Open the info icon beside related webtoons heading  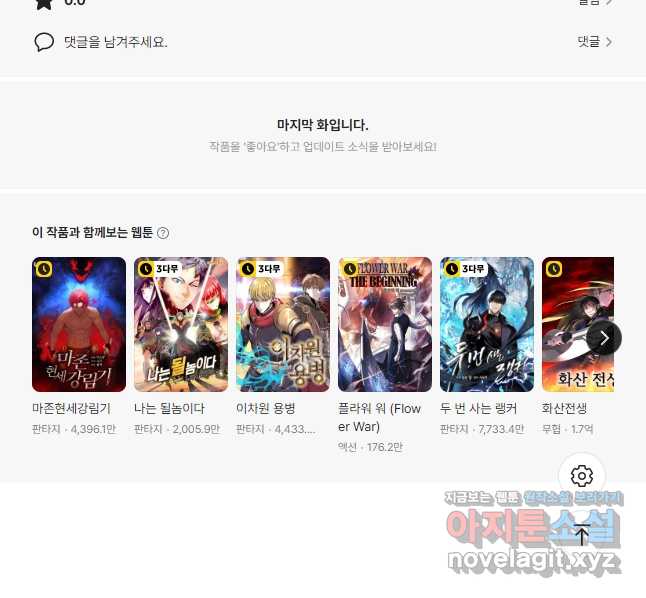tap(163, 233)
